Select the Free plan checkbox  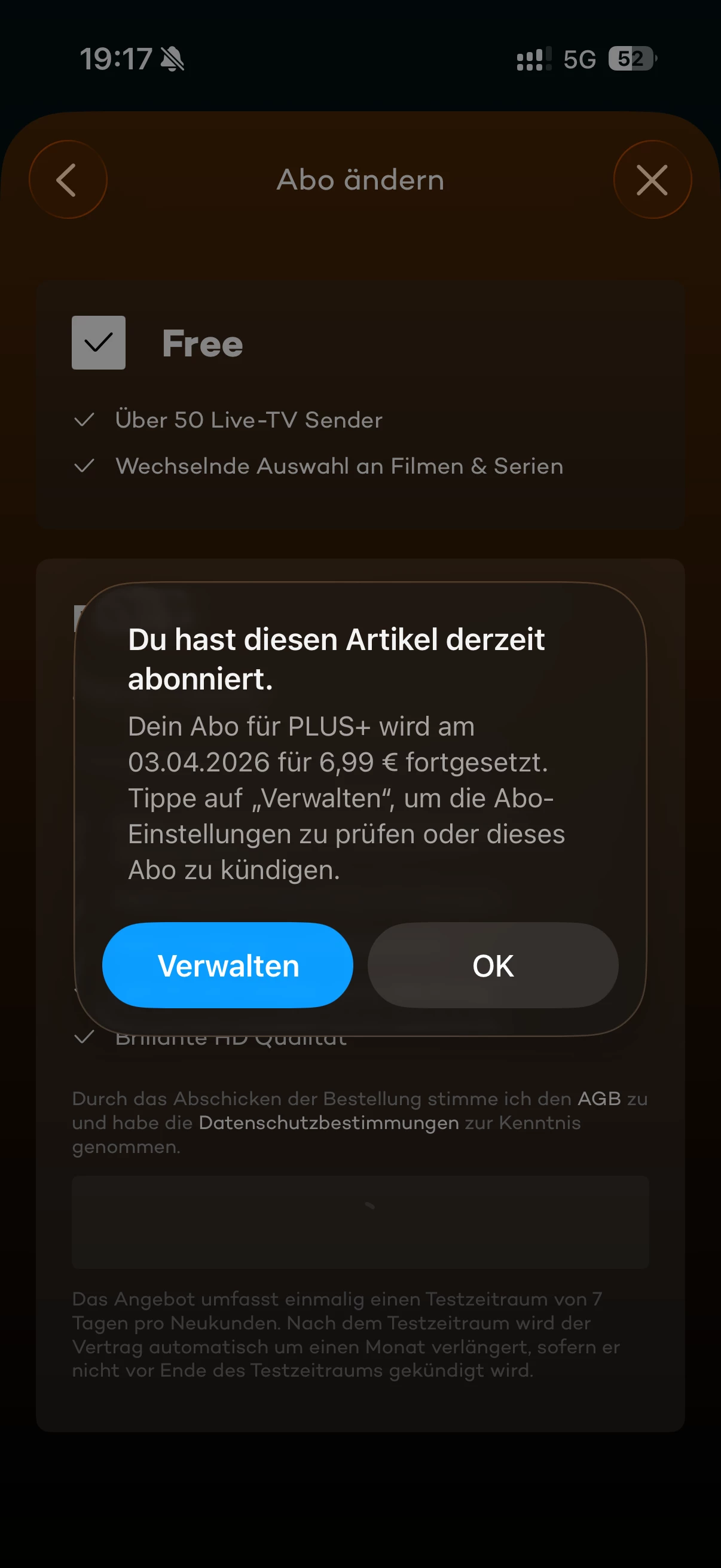coord(99,343)
